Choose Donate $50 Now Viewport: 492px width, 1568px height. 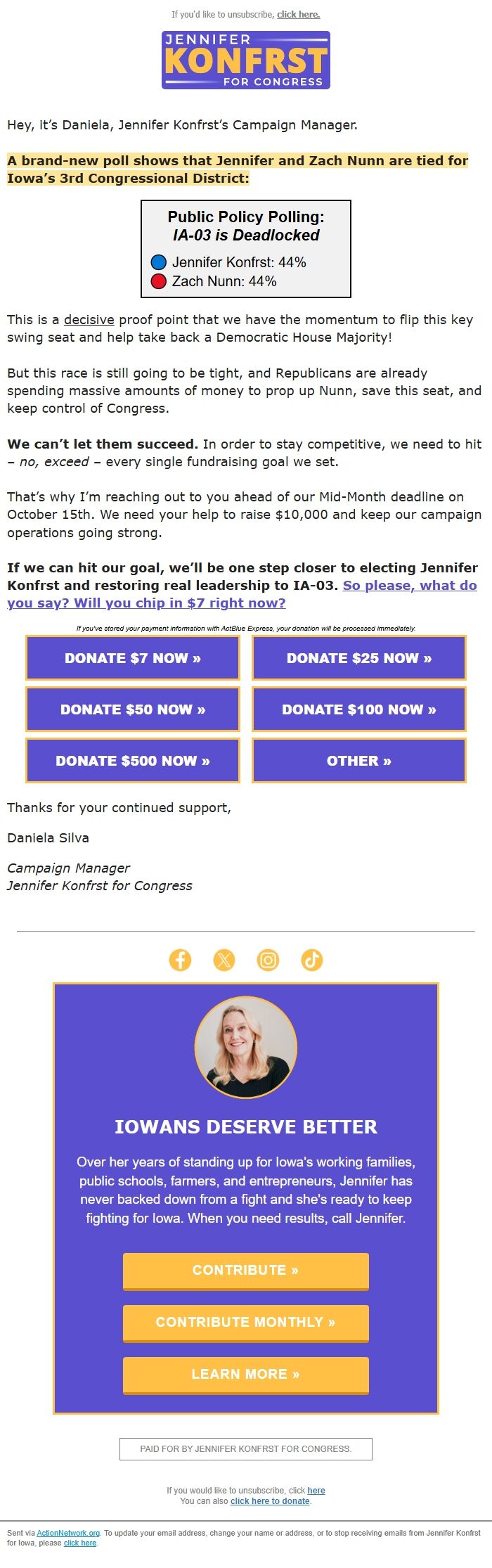(133, 709)
